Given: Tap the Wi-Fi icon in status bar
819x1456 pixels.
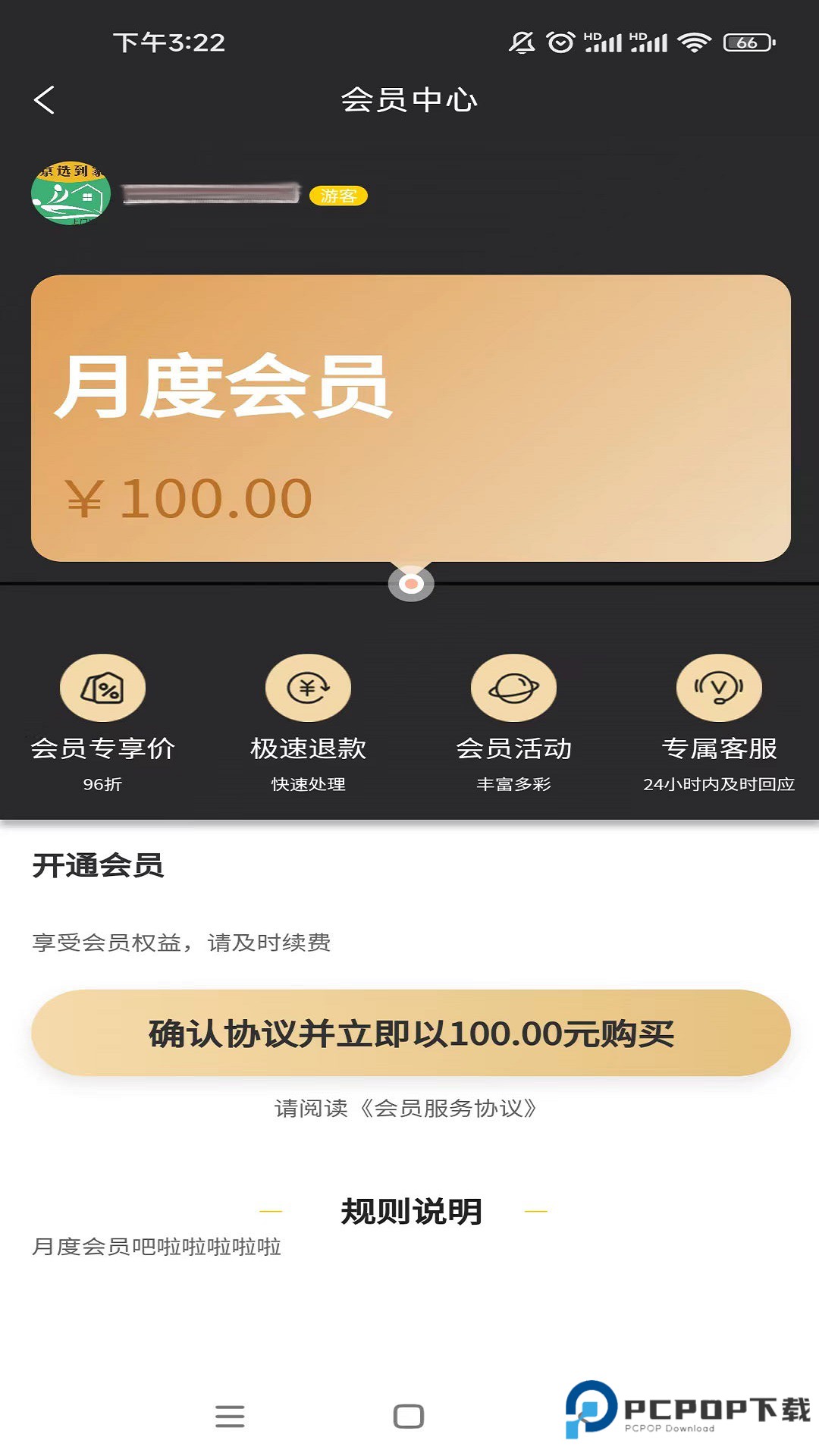Looking at the screenshot, I should click(692, 42).
